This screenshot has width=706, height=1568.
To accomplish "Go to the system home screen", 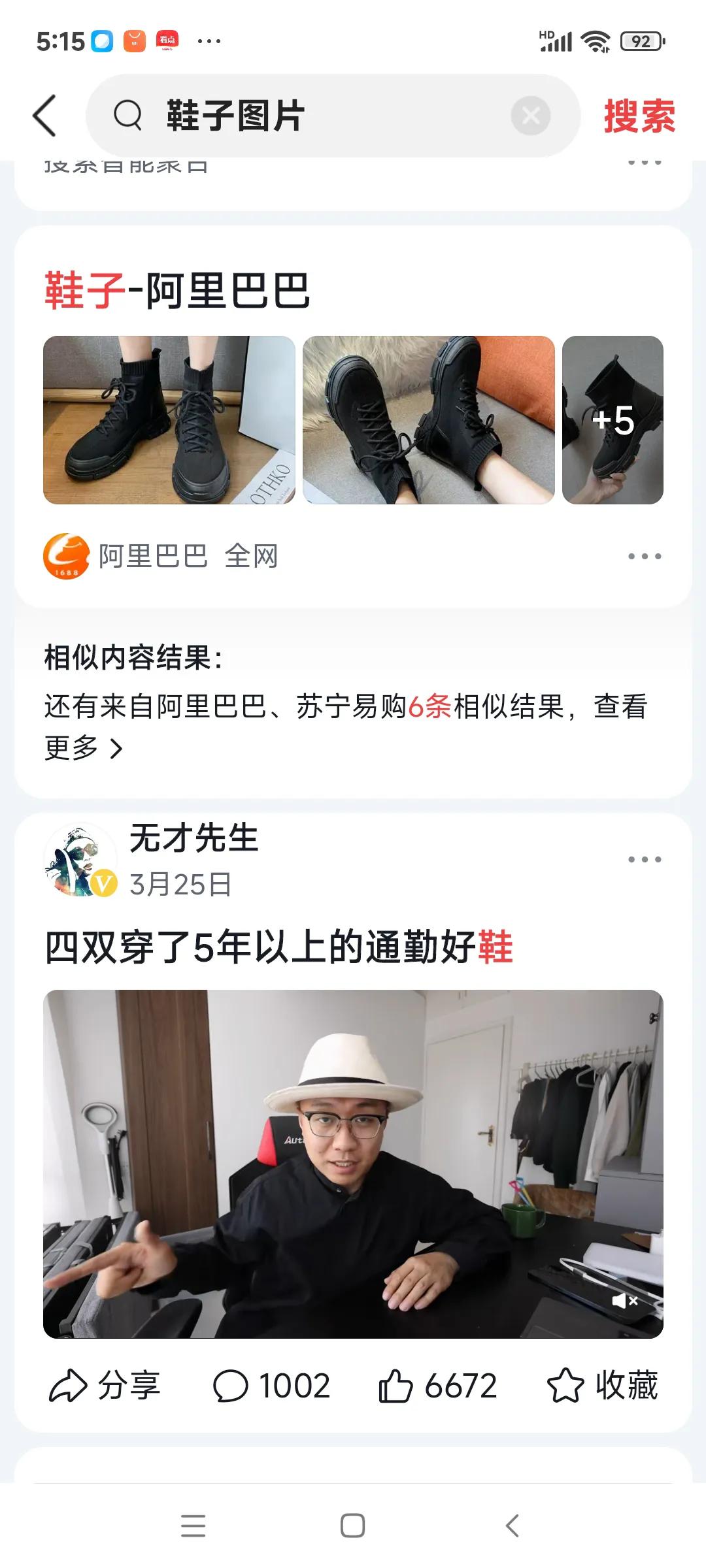I will [352, 1526].
